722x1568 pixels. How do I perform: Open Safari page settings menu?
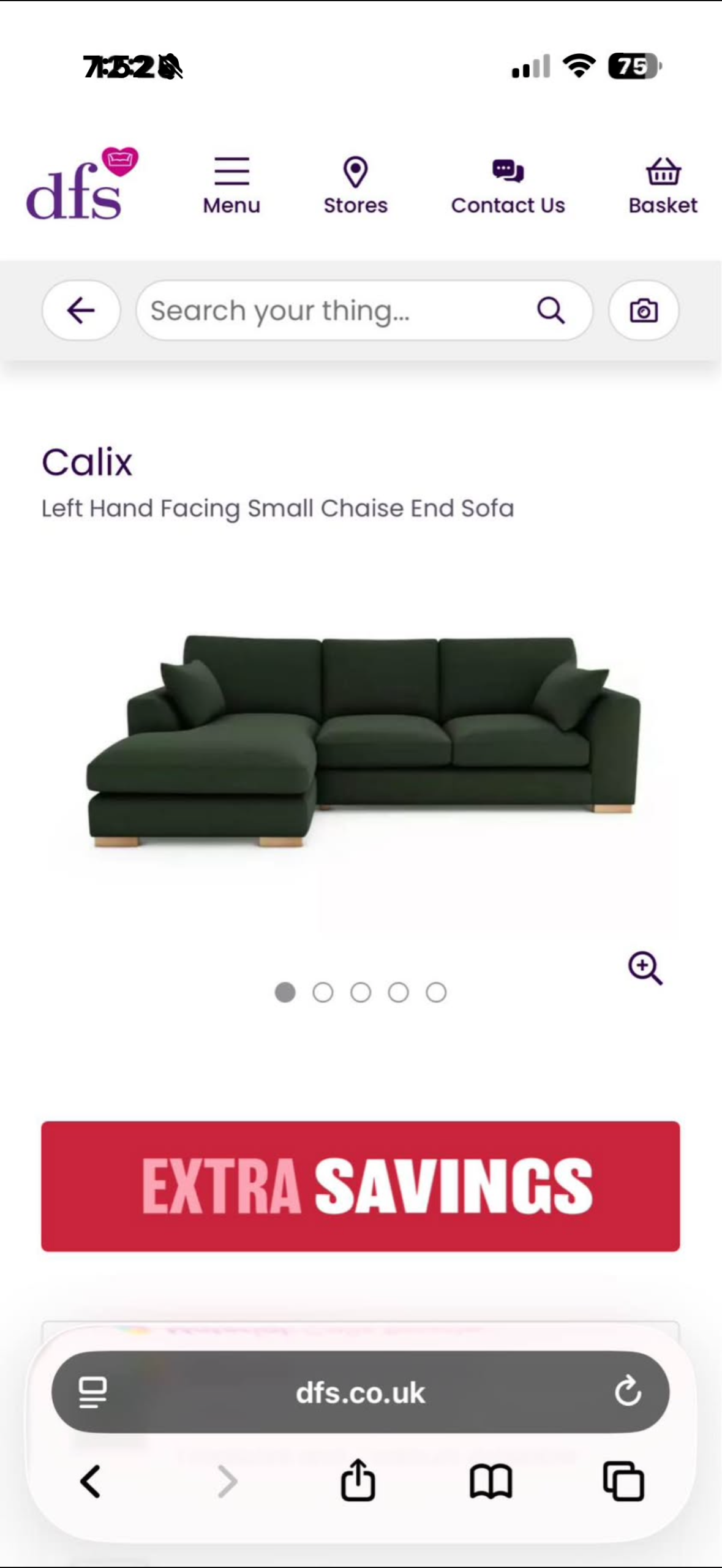(x=93, y=1392)
